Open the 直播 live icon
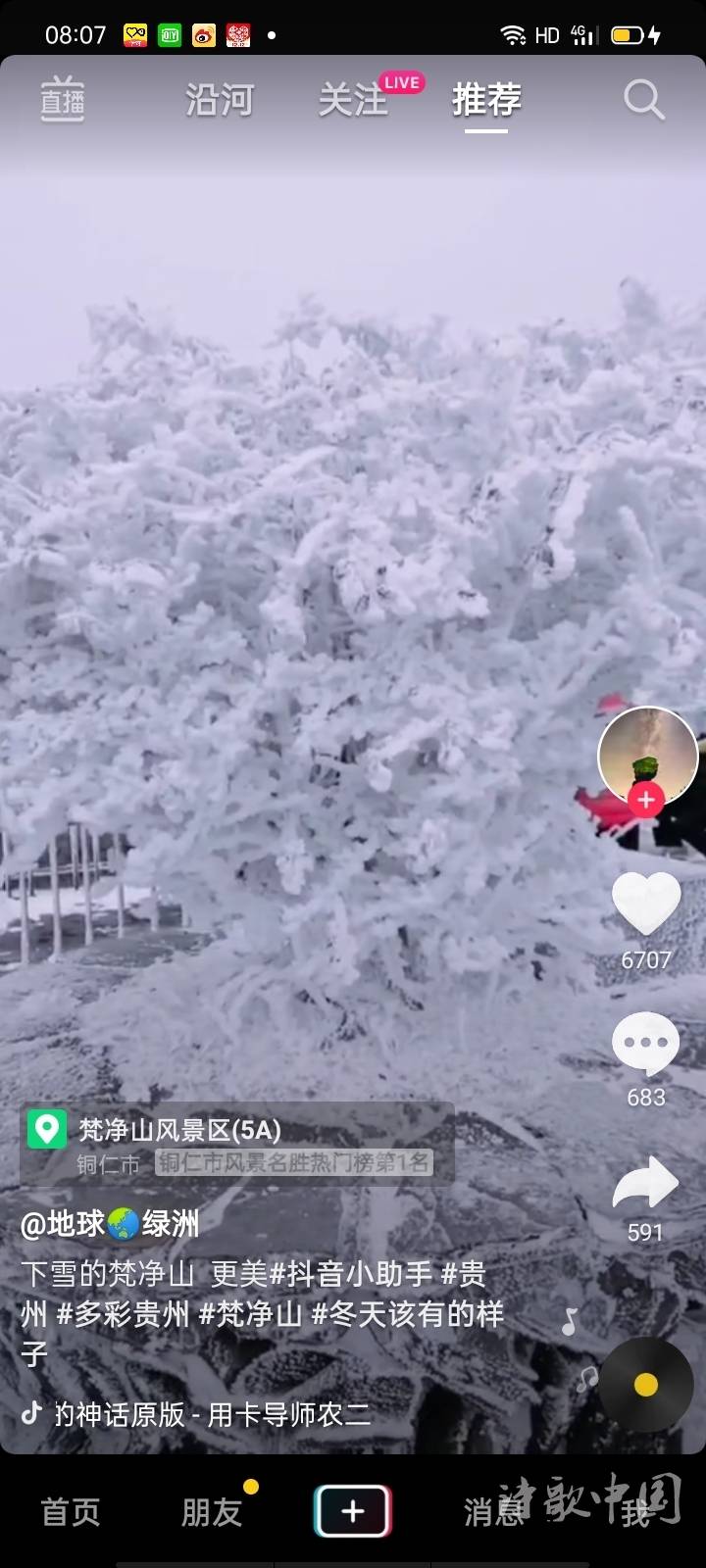The image size is (706, 1568). [63, 100]
